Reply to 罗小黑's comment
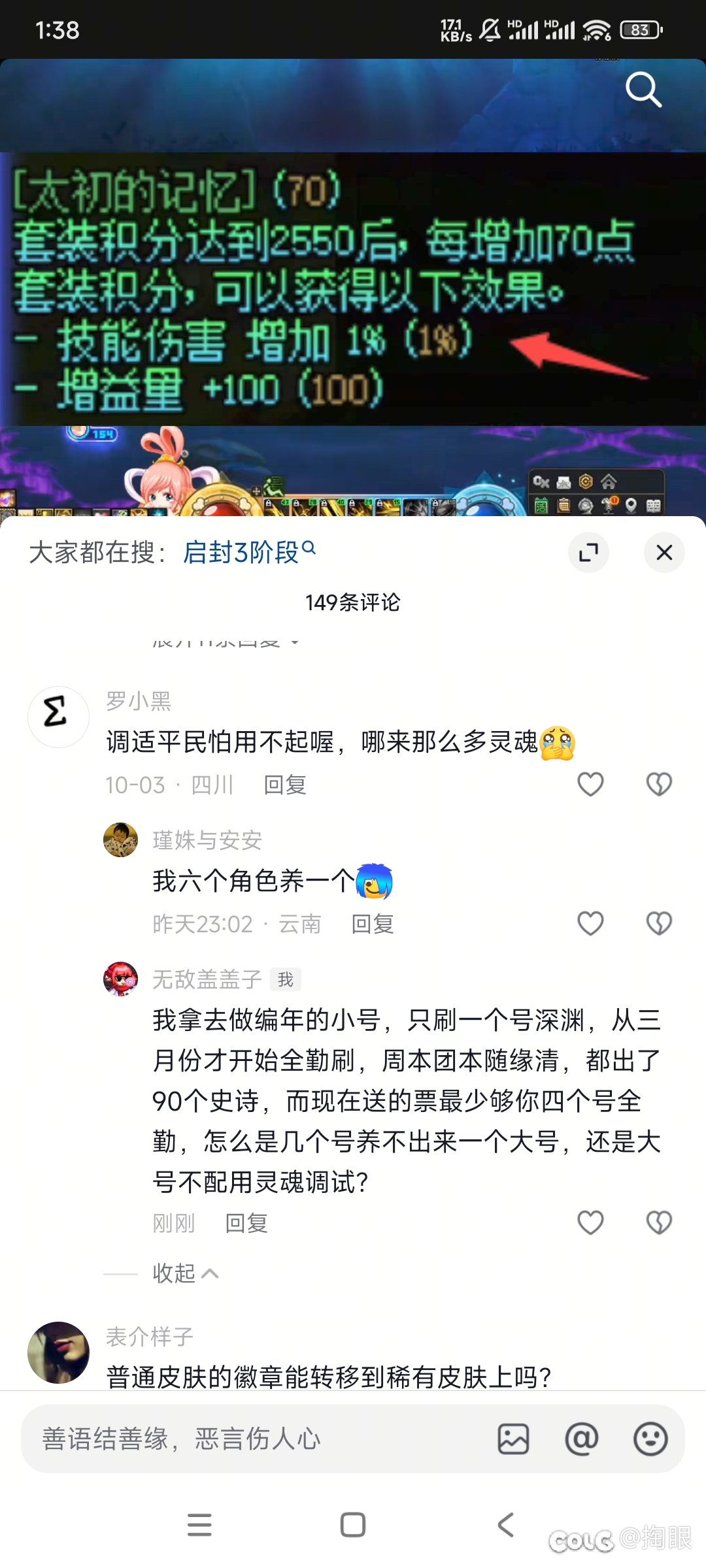Screen dimensions: 706x1568 285,785
